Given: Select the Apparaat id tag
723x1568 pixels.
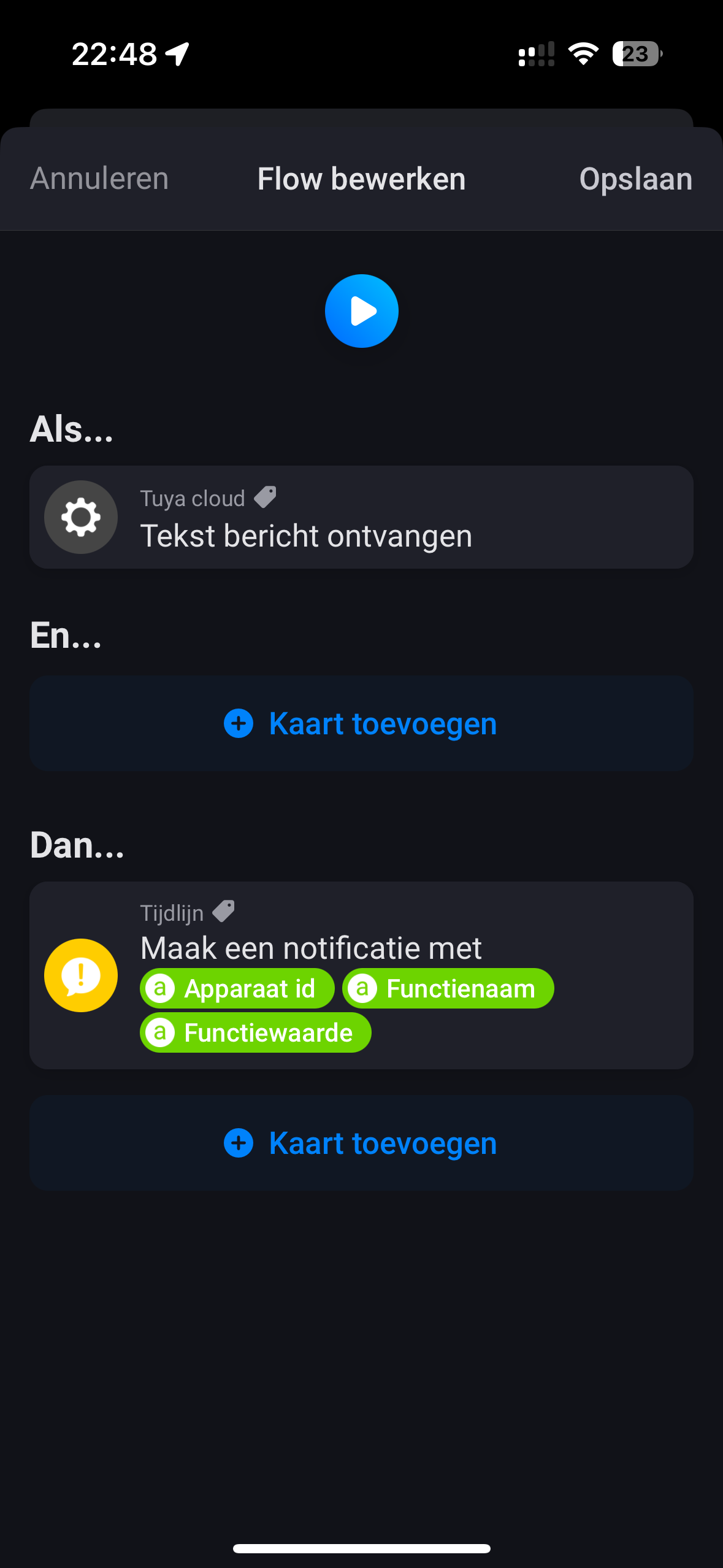Looking at the screenshot, I should click(237, 988).
